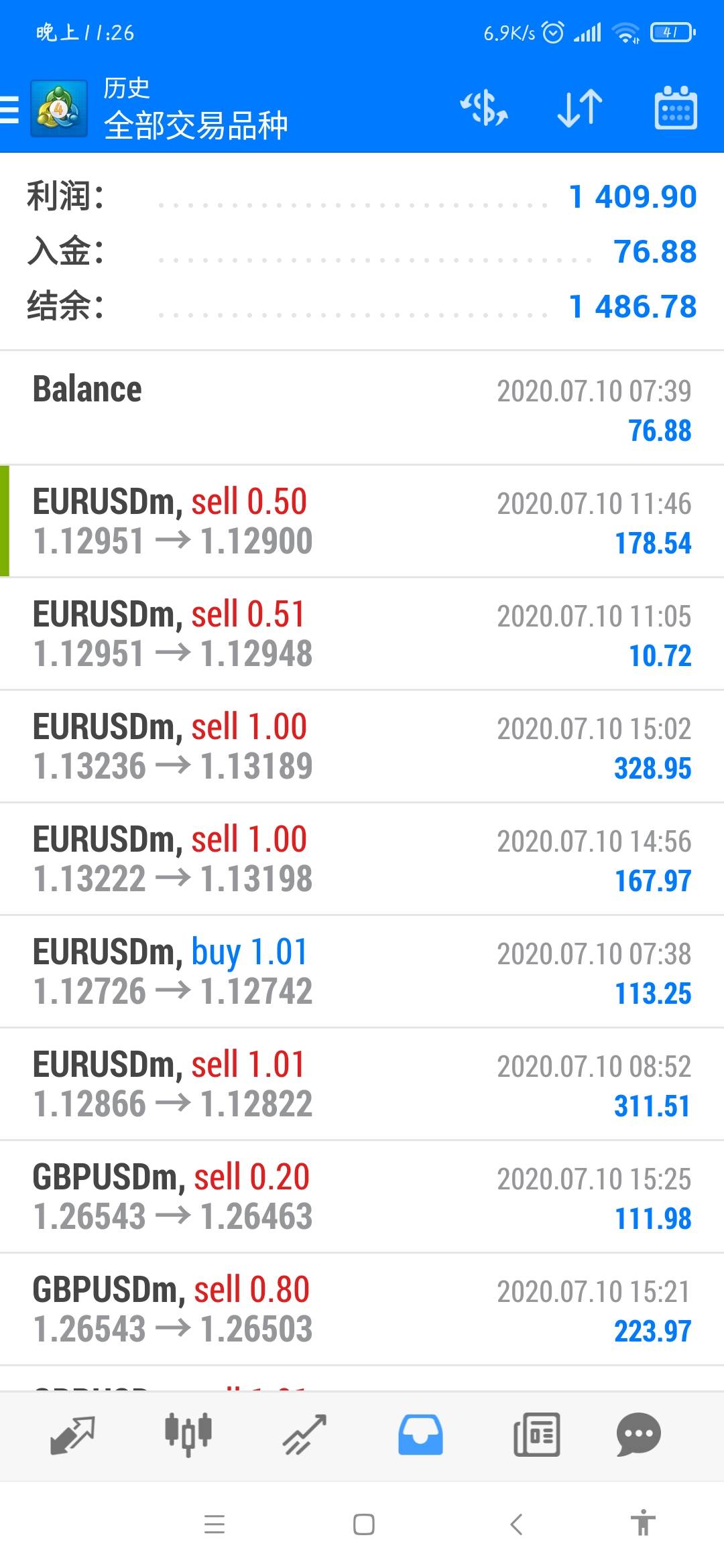Screen dimensions: 724x1568
Task: Open the calendar date range picker
Action: coord(675,107)
